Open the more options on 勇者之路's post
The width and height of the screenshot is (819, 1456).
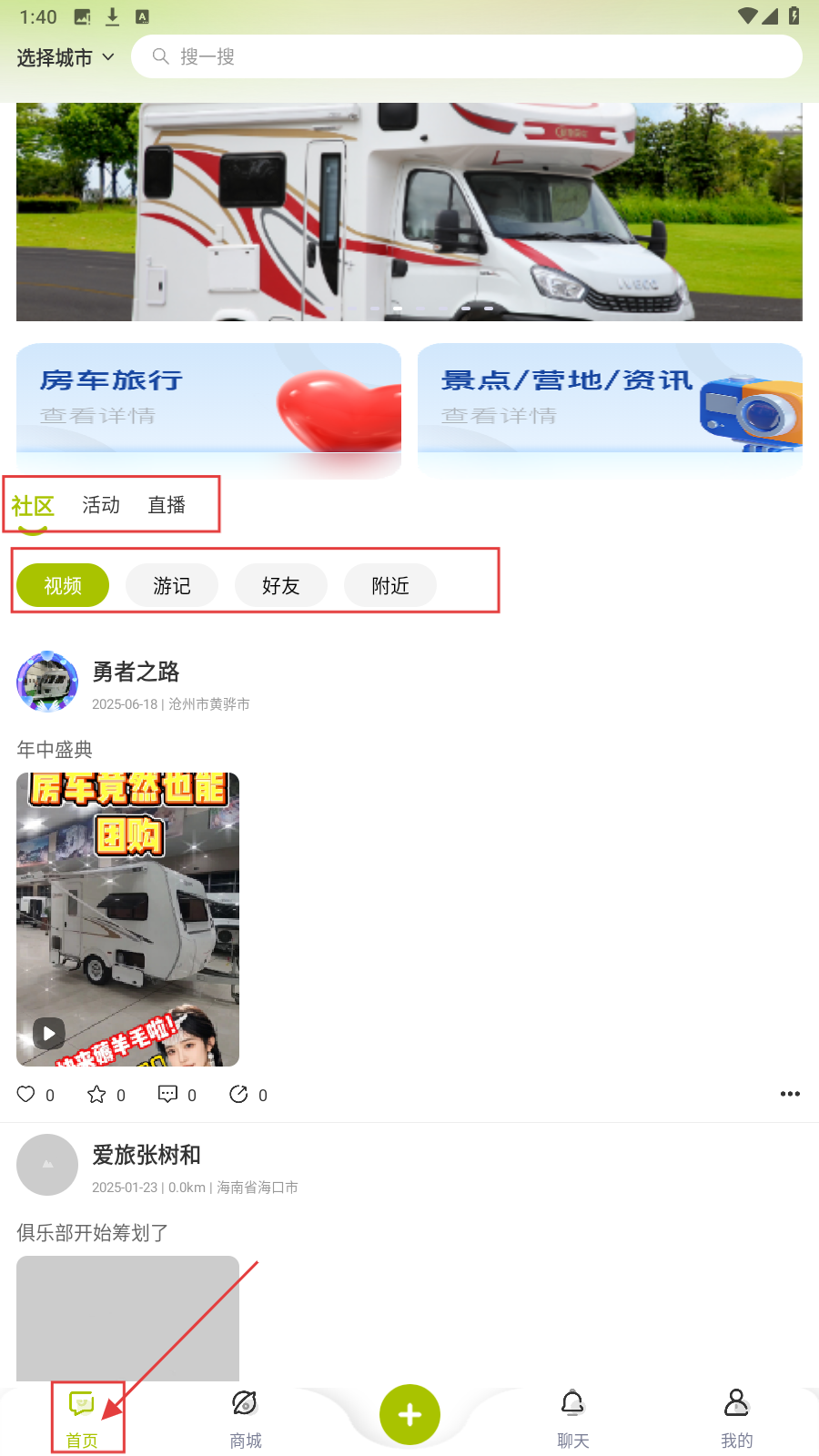coord(790,1094)
